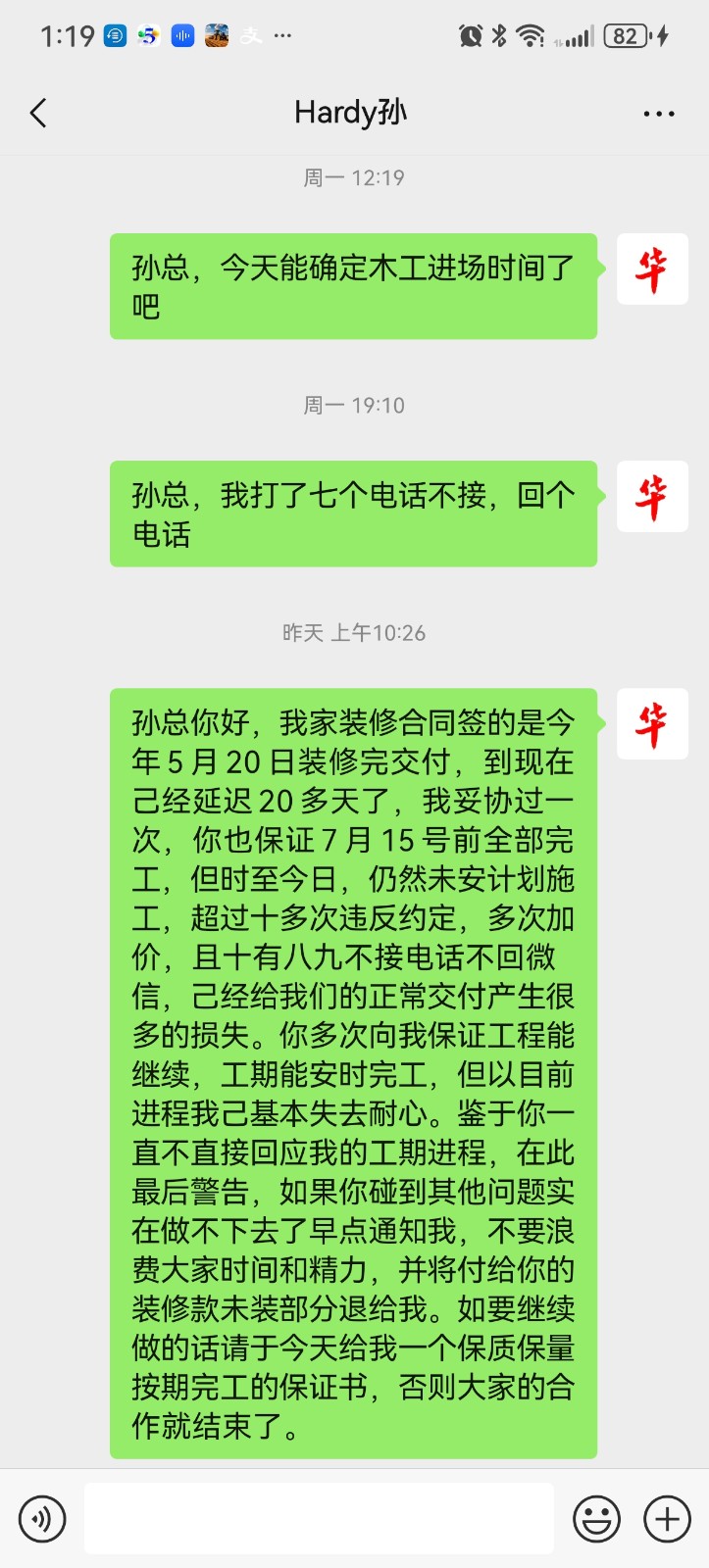The width and height of the screenshot is (709, 1568).
Task: Open the plus attachments menu
Action: 667,1519
